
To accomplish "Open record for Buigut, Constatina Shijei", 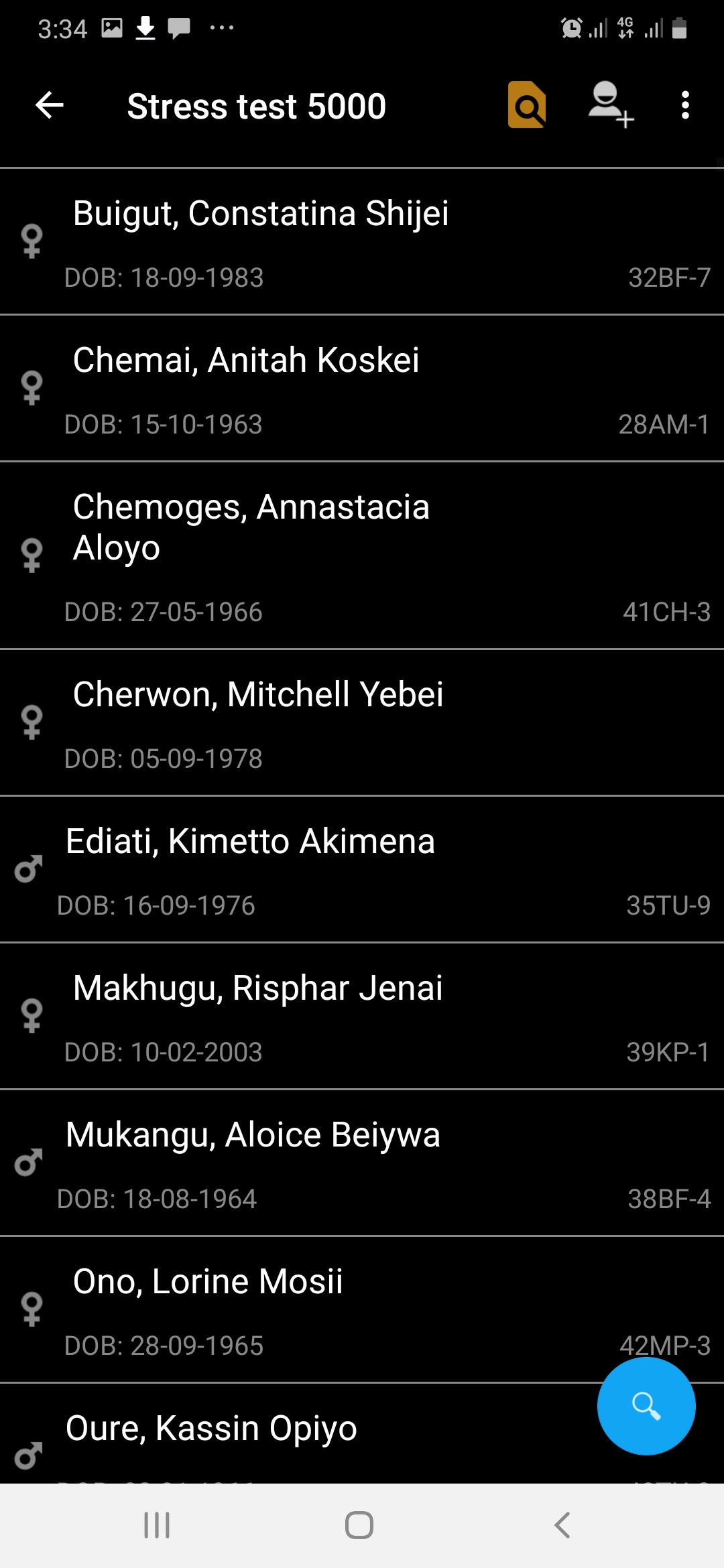I will 362,242.
